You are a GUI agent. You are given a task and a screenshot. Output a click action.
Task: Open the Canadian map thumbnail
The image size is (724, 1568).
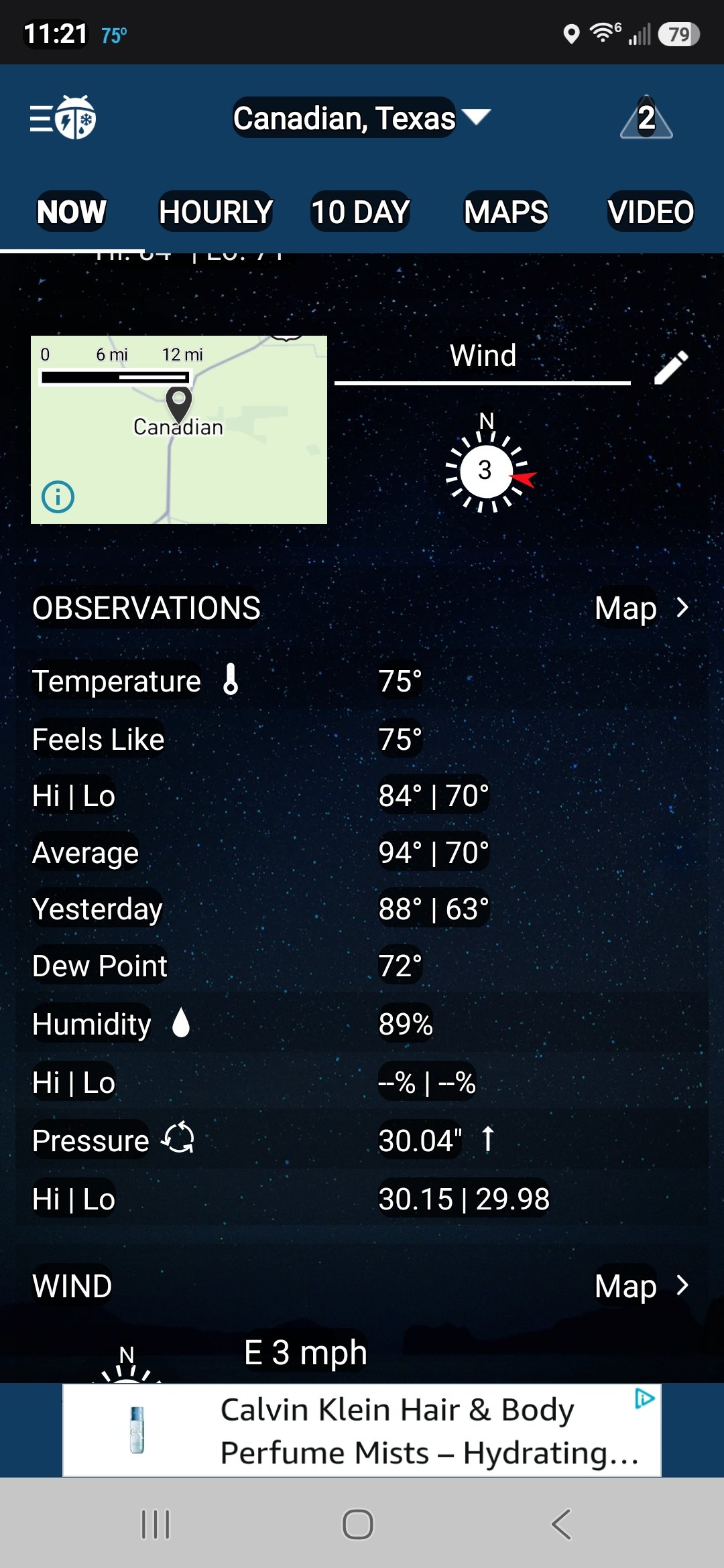(179, 430)
